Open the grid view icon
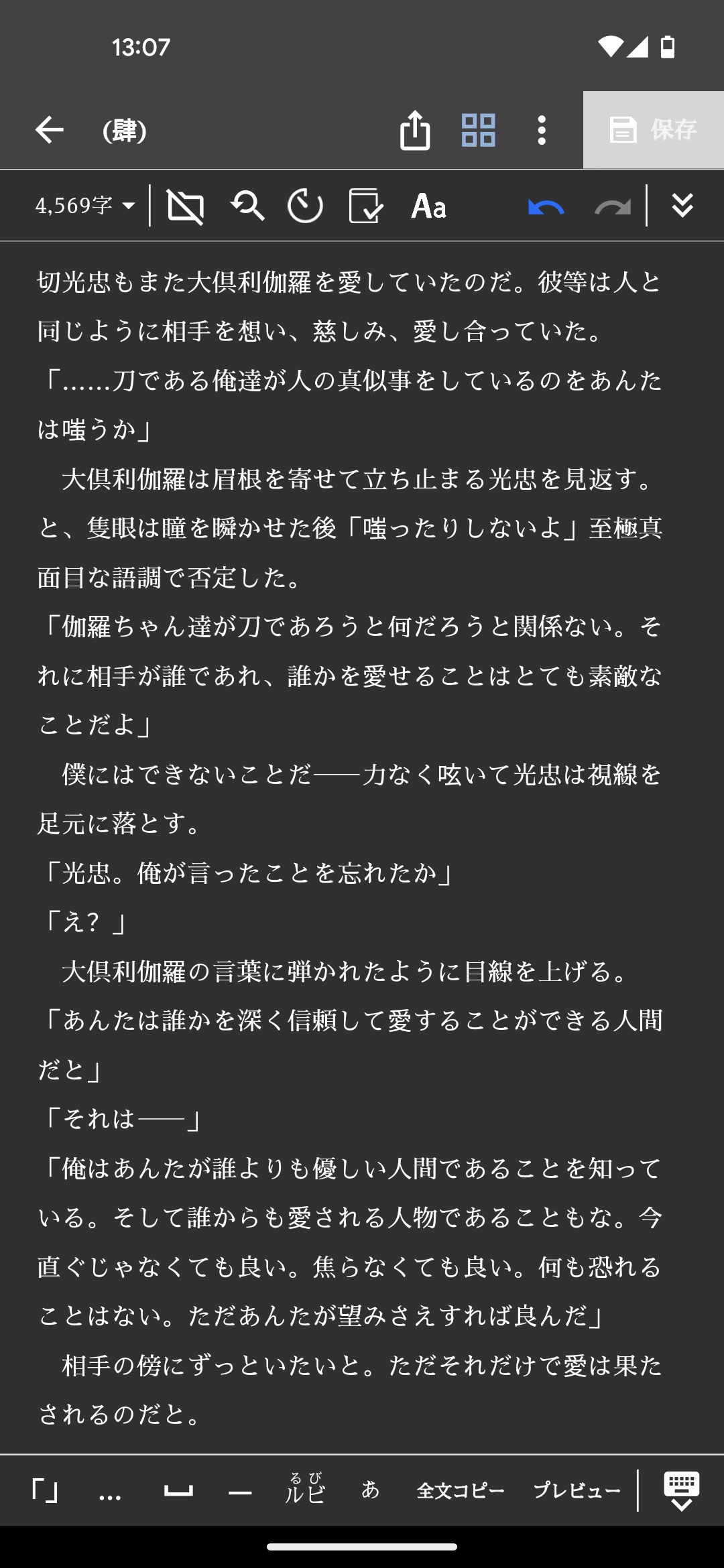 tap(479, 130)
